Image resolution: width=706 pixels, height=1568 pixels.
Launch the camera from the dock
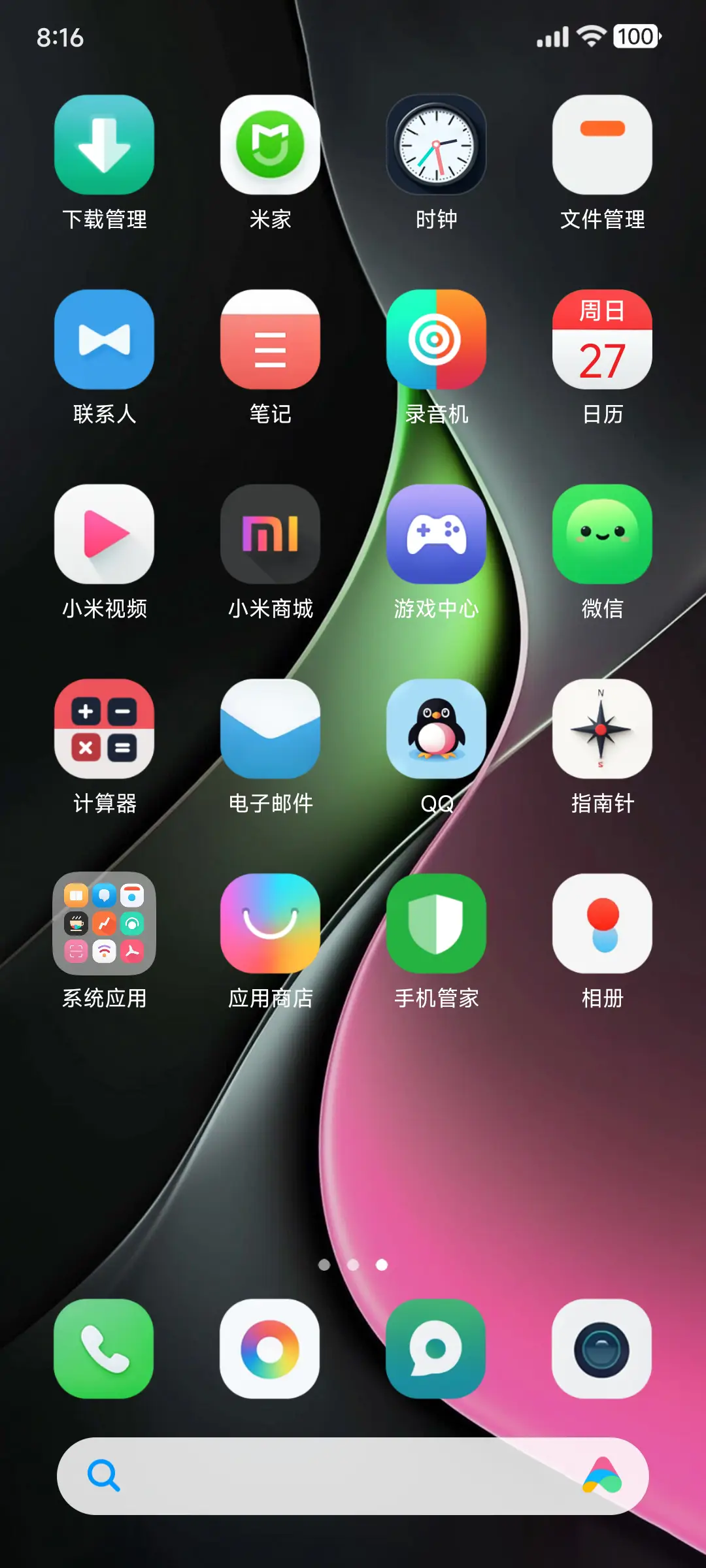[x=602, y=1348]
